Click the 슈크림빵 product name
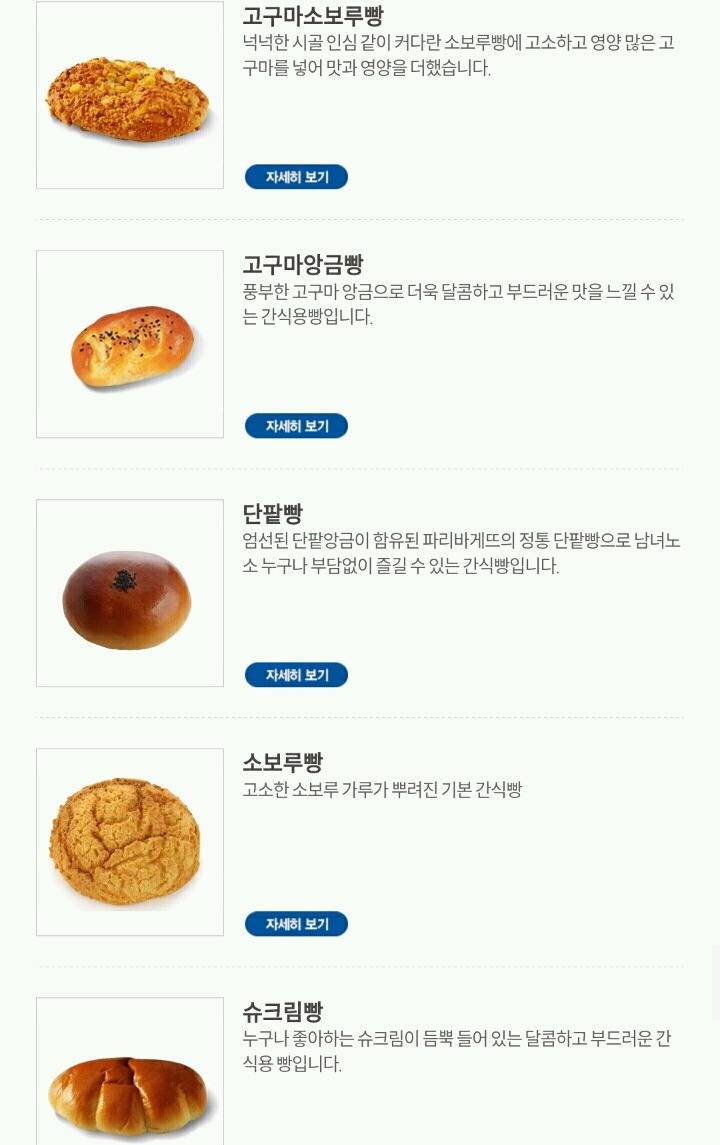The height and width of the screenshot is (1145, 720). pyautogui.click(x=283, y=1011)
